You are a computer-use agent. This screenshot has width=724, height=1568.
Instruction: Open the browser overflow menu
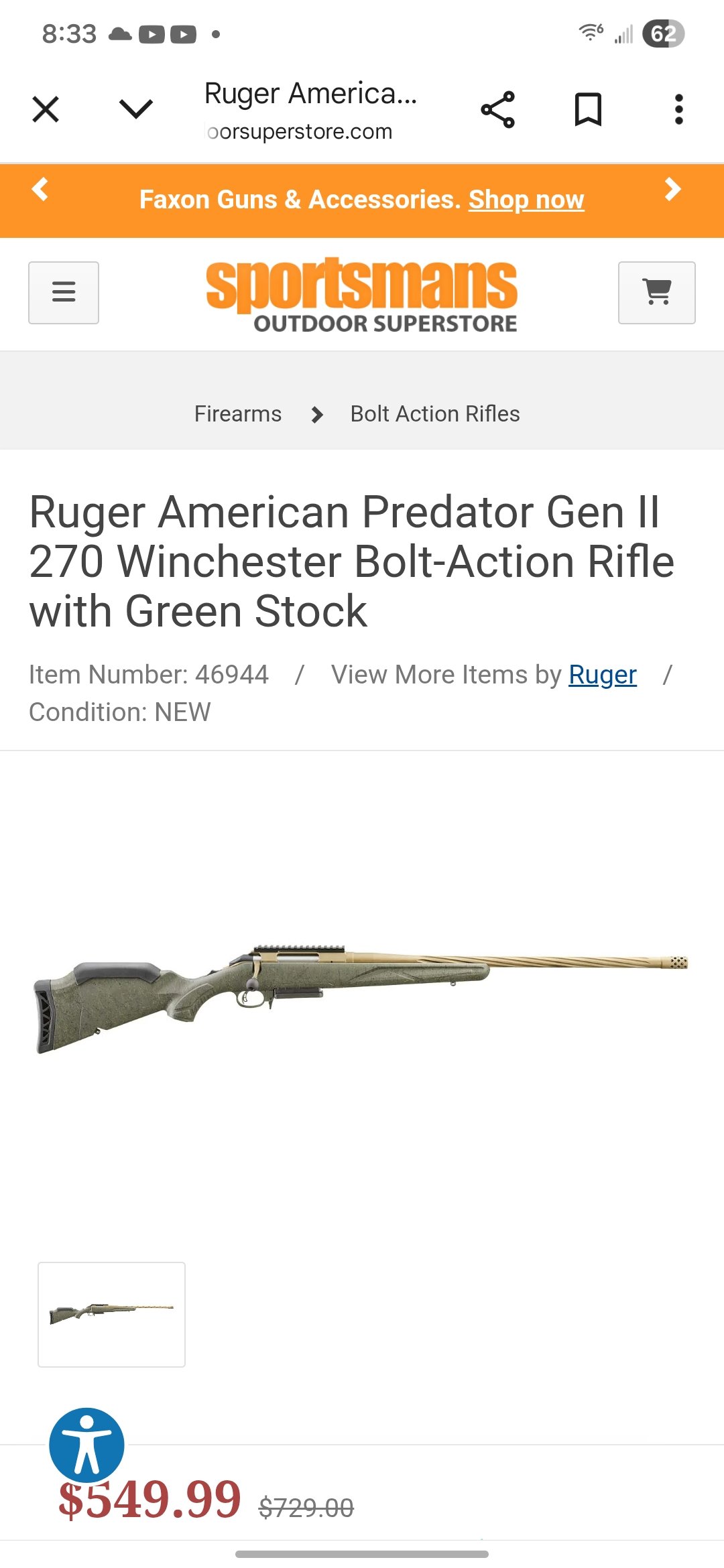click(678, 109)
